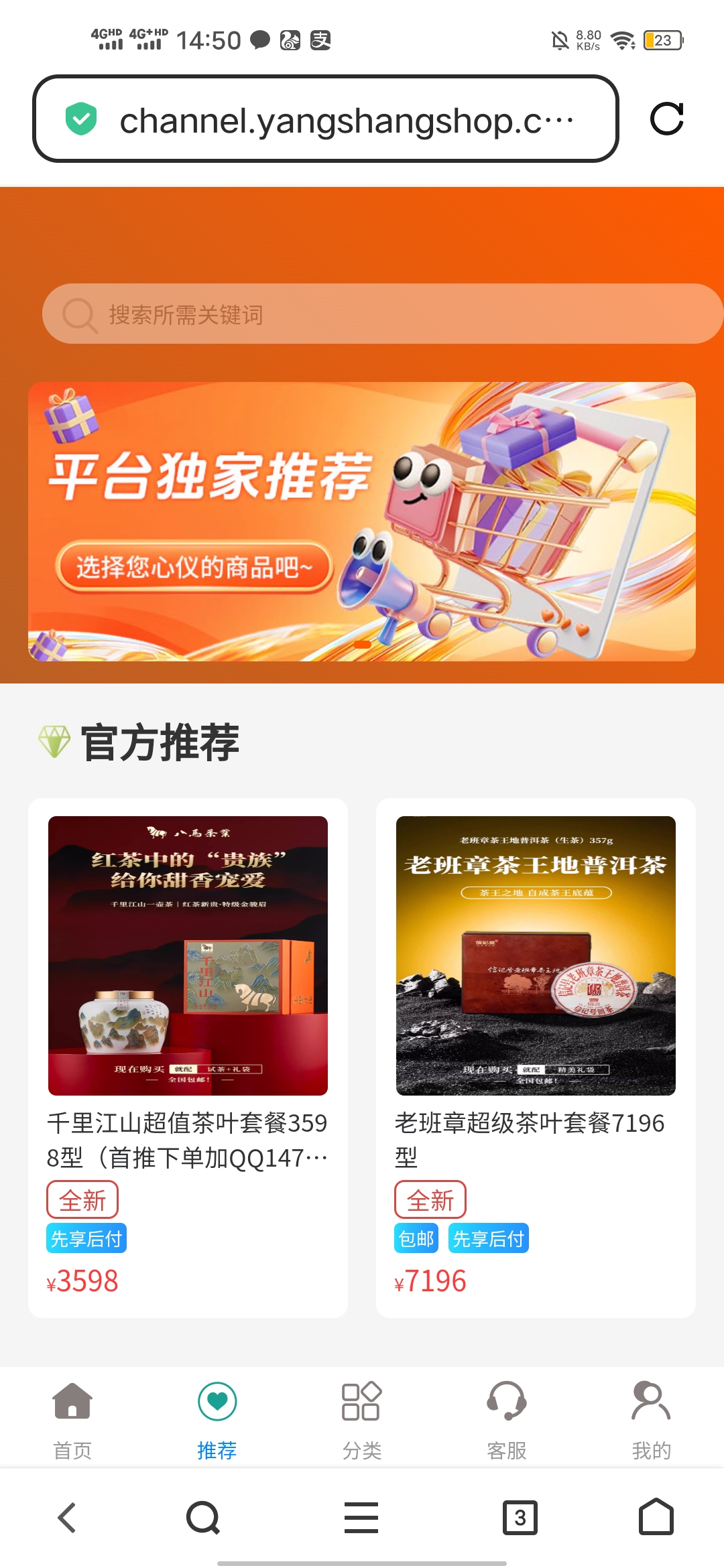Open the browser hamburger menu
The image size is (724, 1568).
point(361,1518)
